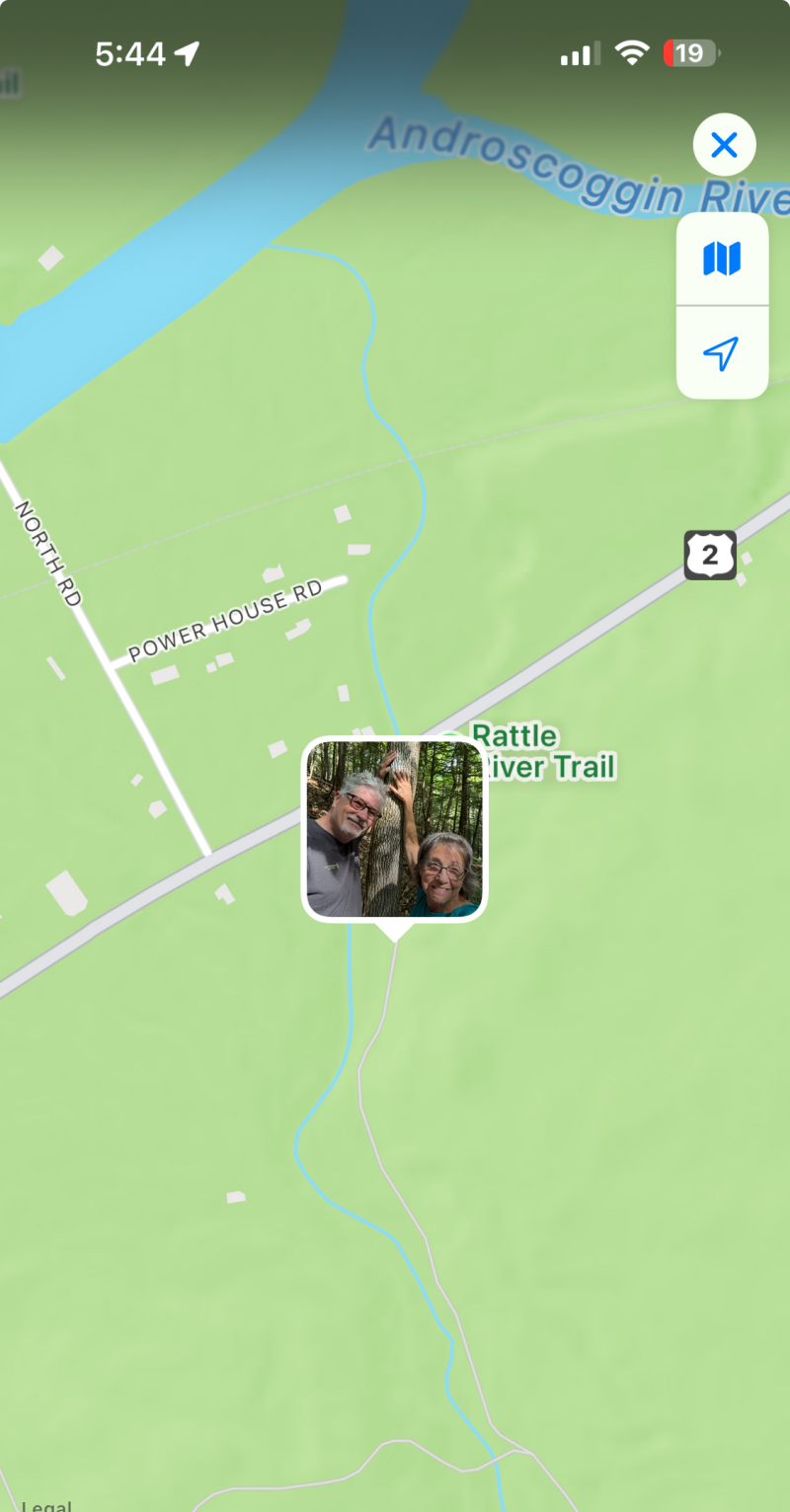Close the map view
Viewport: 790px width, 1512px height.
[x=724, y=146]
